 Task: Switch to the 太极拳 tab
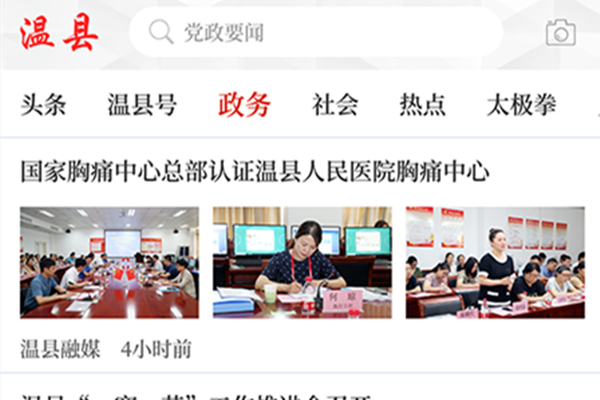[521, 105]
